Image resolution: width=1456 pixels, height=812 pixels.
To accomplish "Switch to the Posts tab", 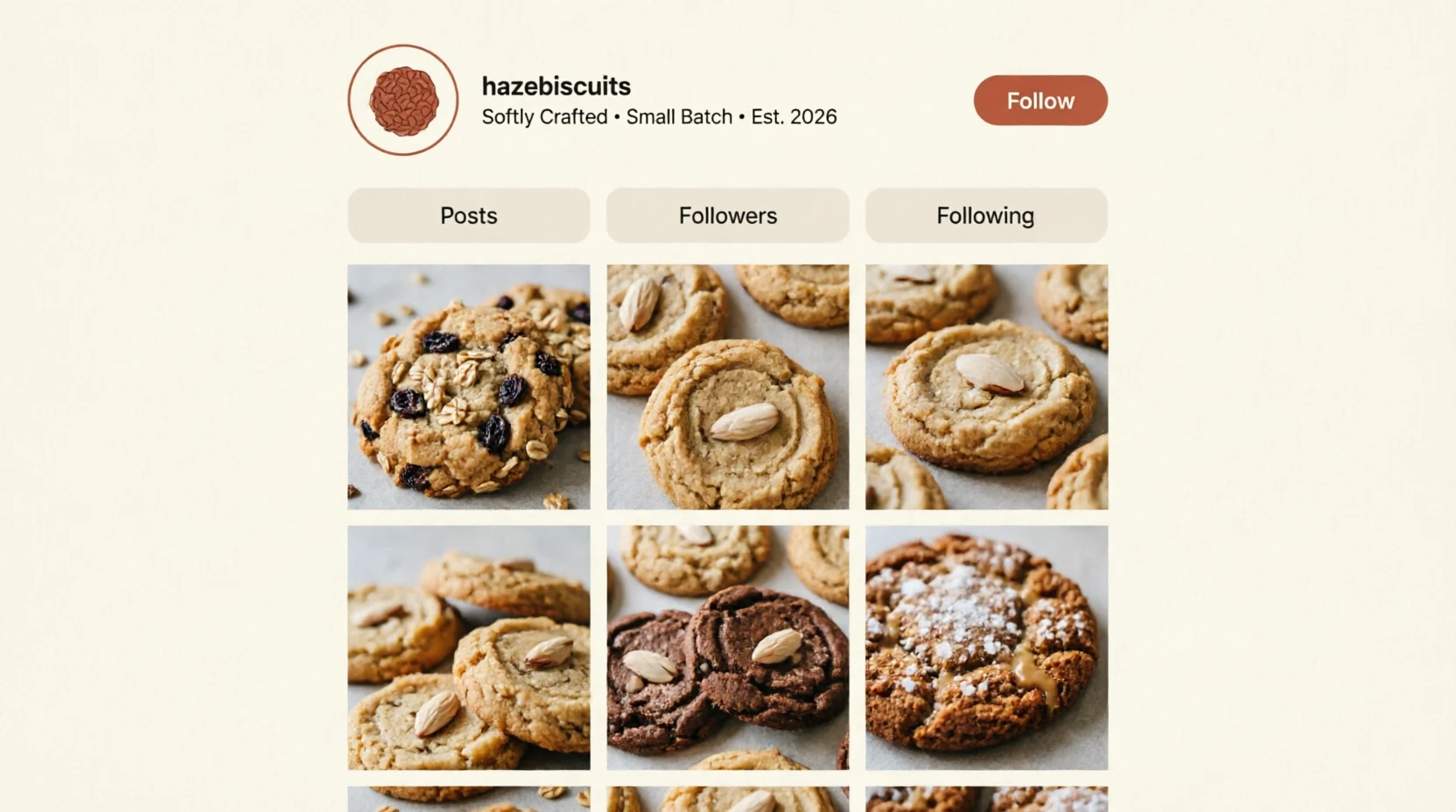I will 468,215.
